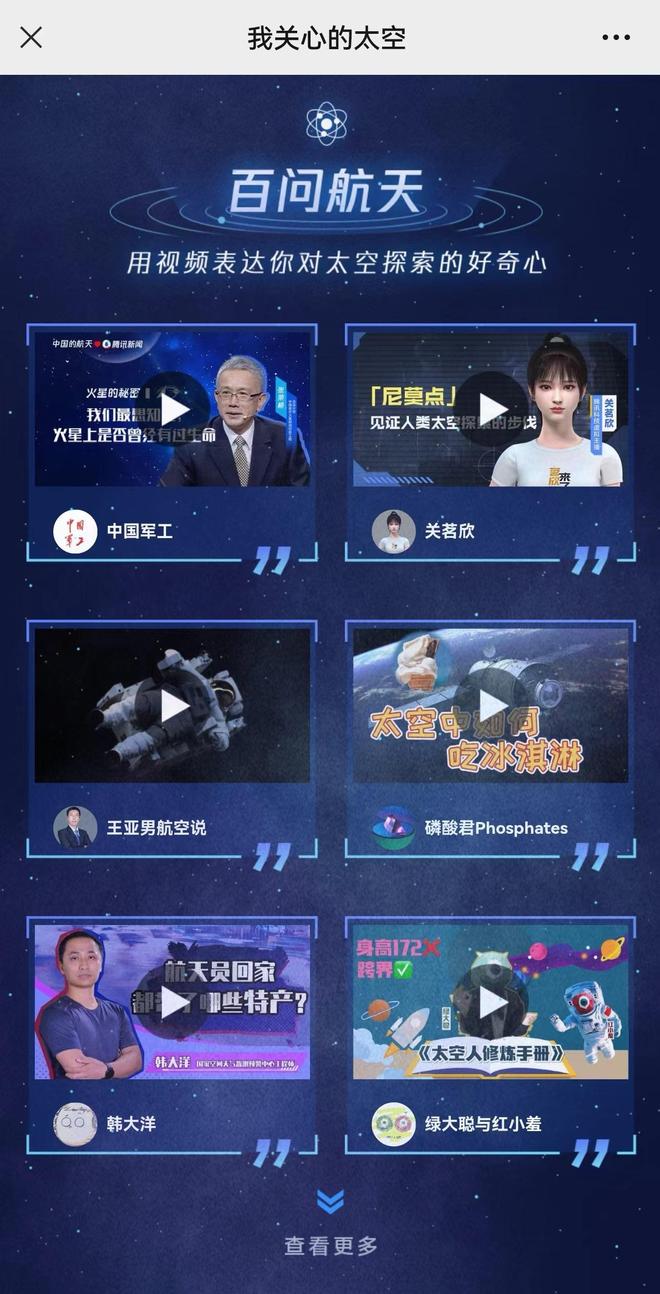
Task: Play 韩大洋's 航天员回家 video
Action: (x=175, y=1002)
